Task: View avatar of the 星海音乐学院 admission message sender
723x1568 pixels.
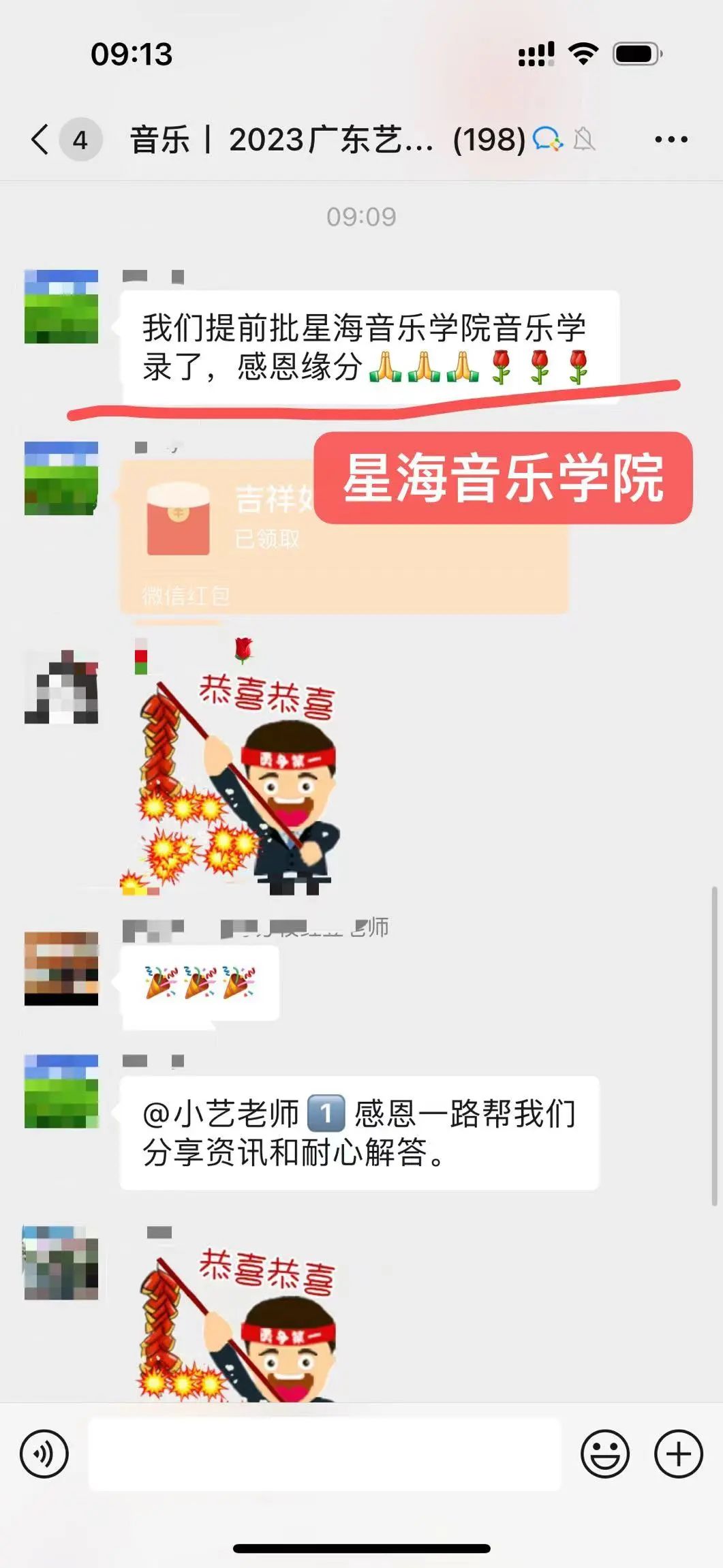Action: (61, 307)
